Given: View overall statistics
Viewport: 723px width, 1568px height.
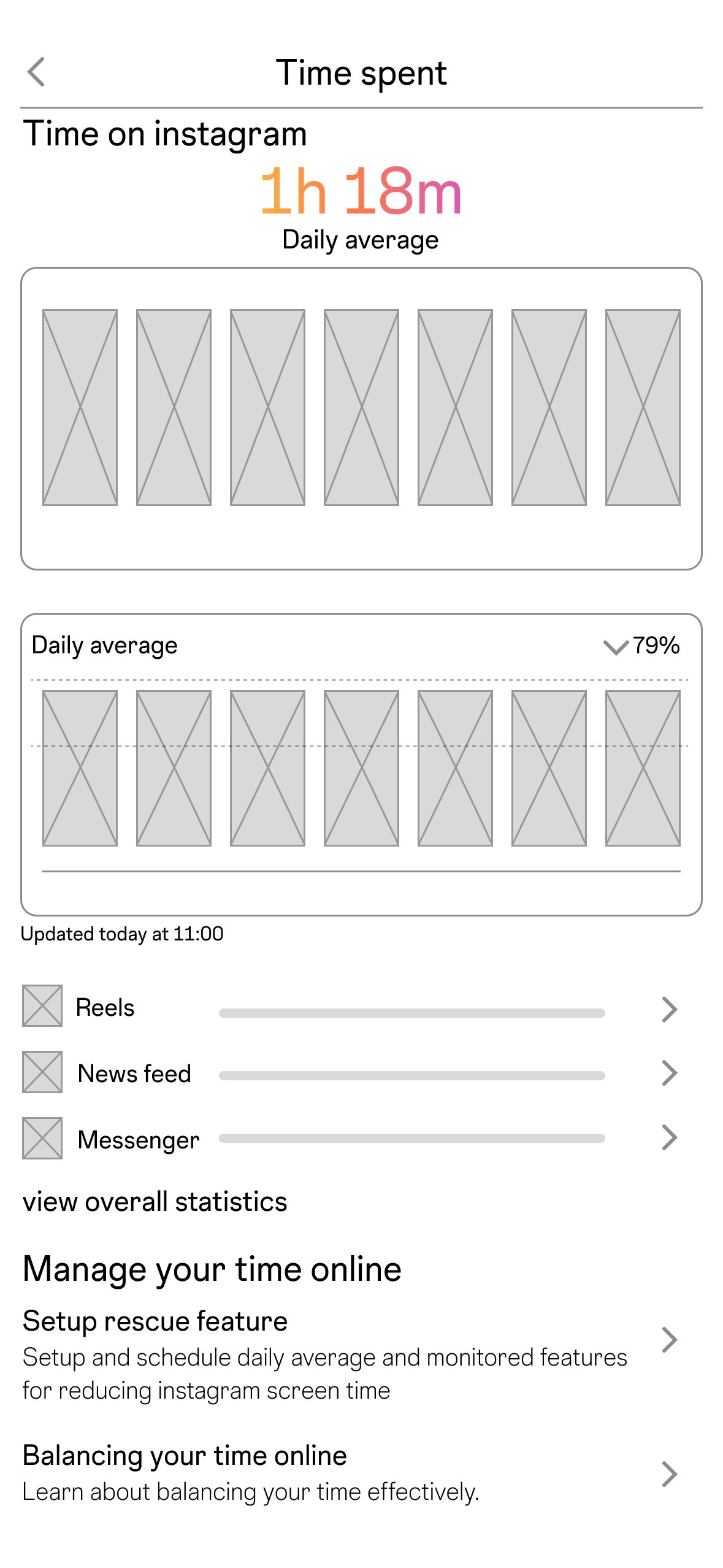Looking at the screenshot, I should pyautogui.click(x=155, y=1202).
